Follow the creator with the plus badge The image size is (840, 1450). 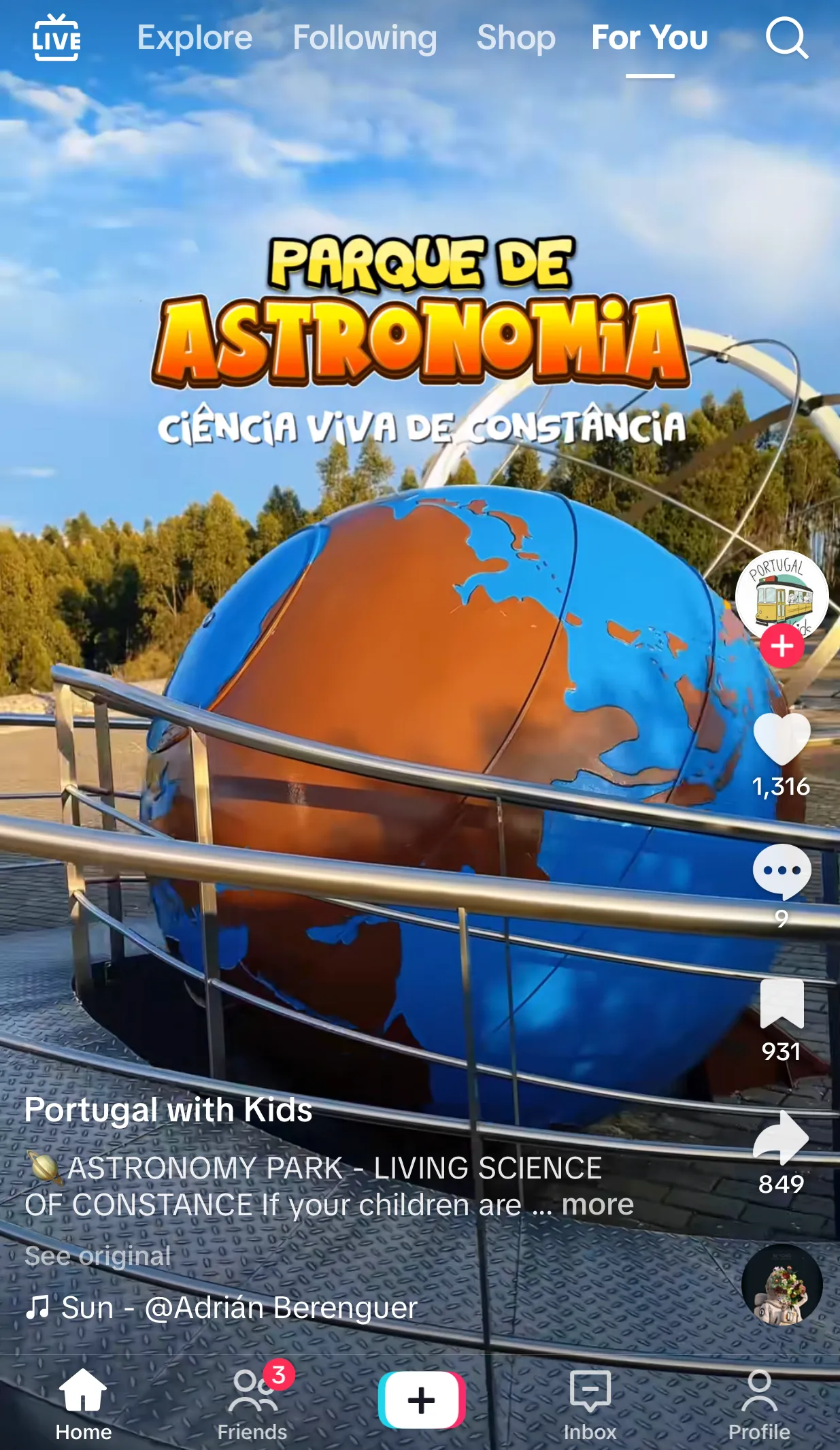782,646
